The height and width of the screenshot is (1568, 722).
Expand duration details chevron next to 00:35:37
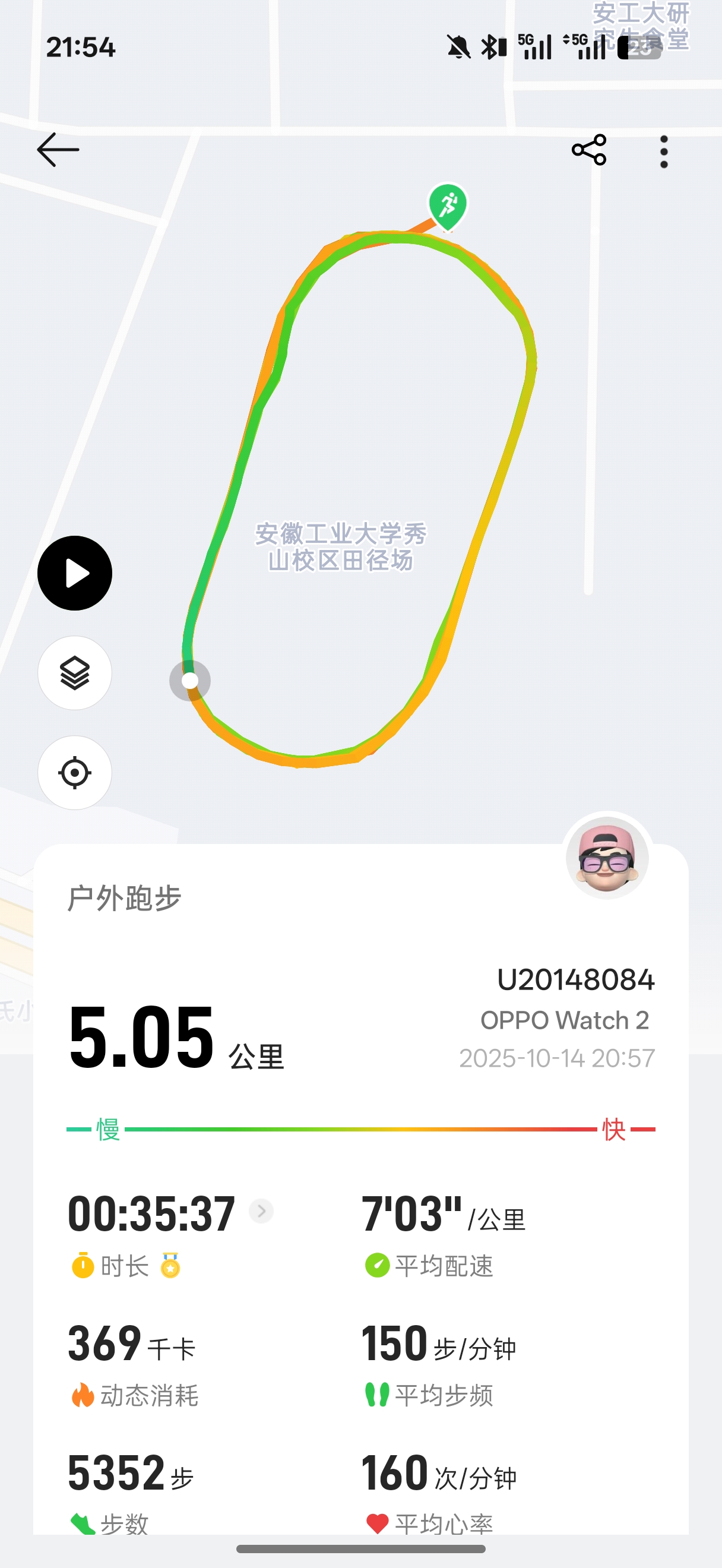[x=261, y=1210]
